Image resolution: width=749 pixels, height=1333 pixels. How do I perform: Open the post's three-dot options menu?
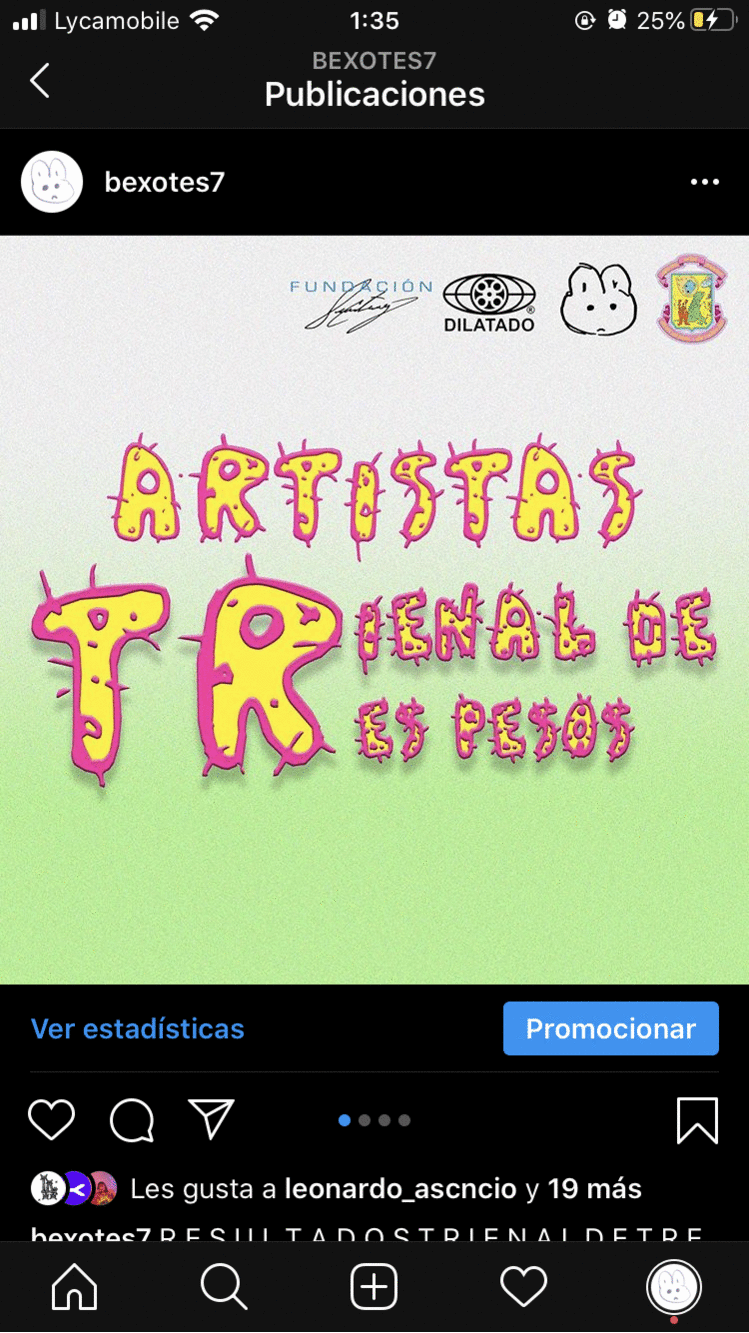704,182
